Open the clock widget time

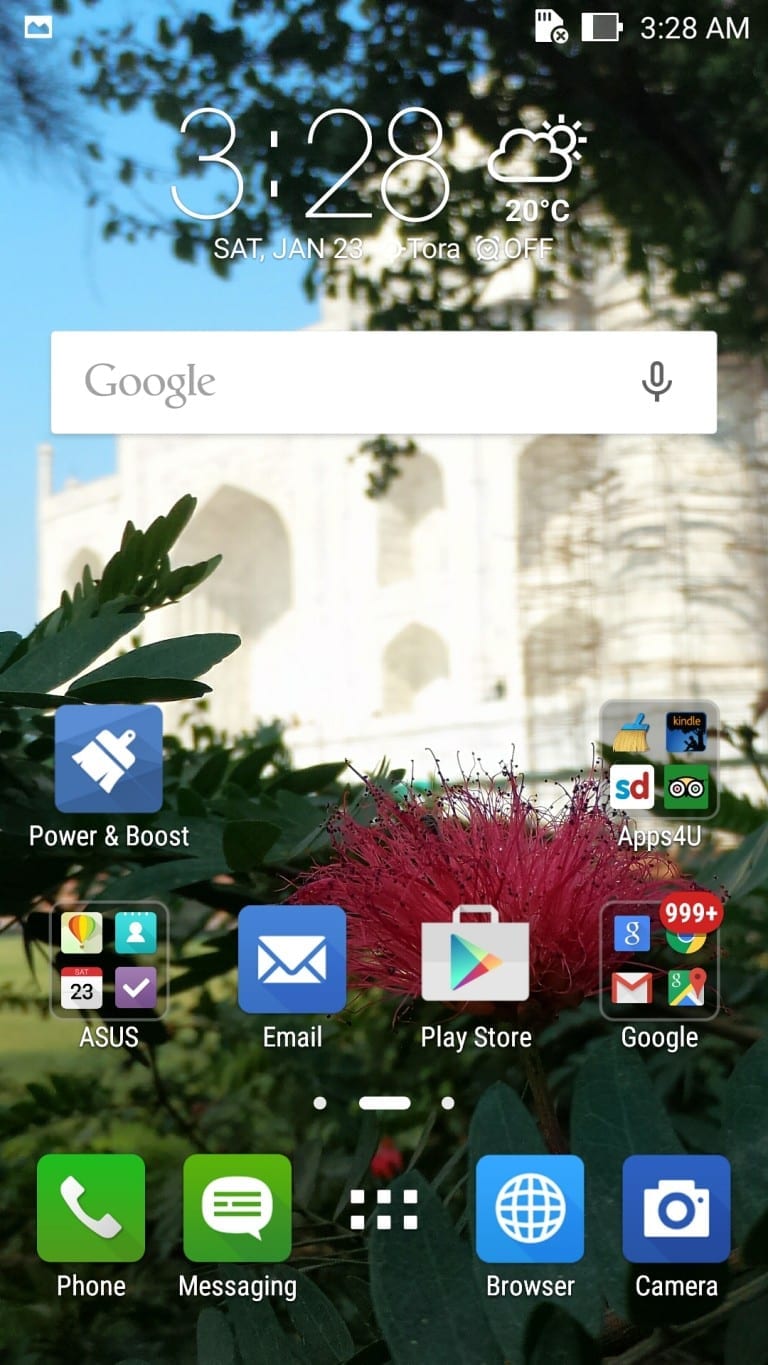(x=308, y=165)
